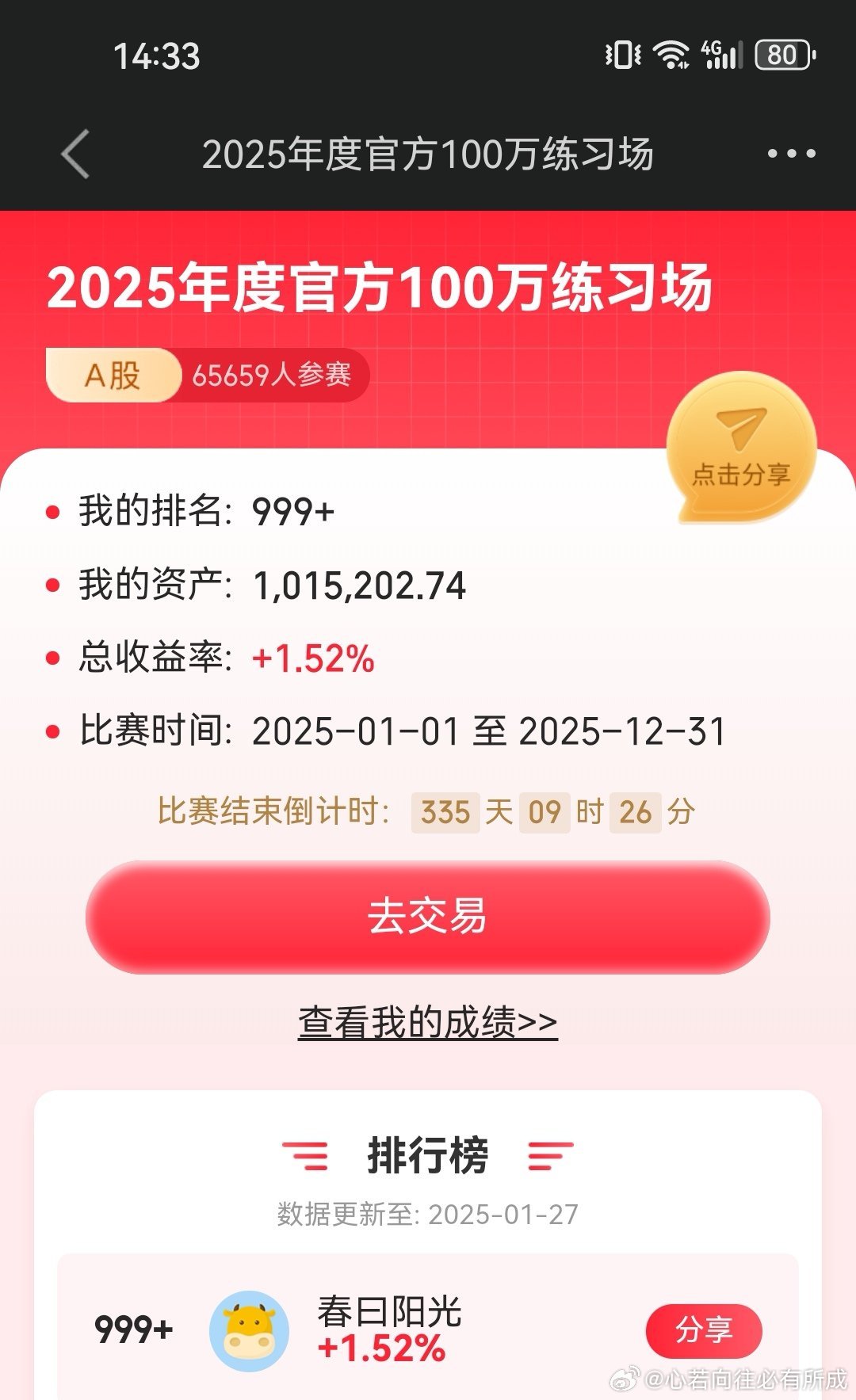The image size is (856, 1400).
Task: Tap the red bullet beside 我的排名
Action: tap(52, 513)
